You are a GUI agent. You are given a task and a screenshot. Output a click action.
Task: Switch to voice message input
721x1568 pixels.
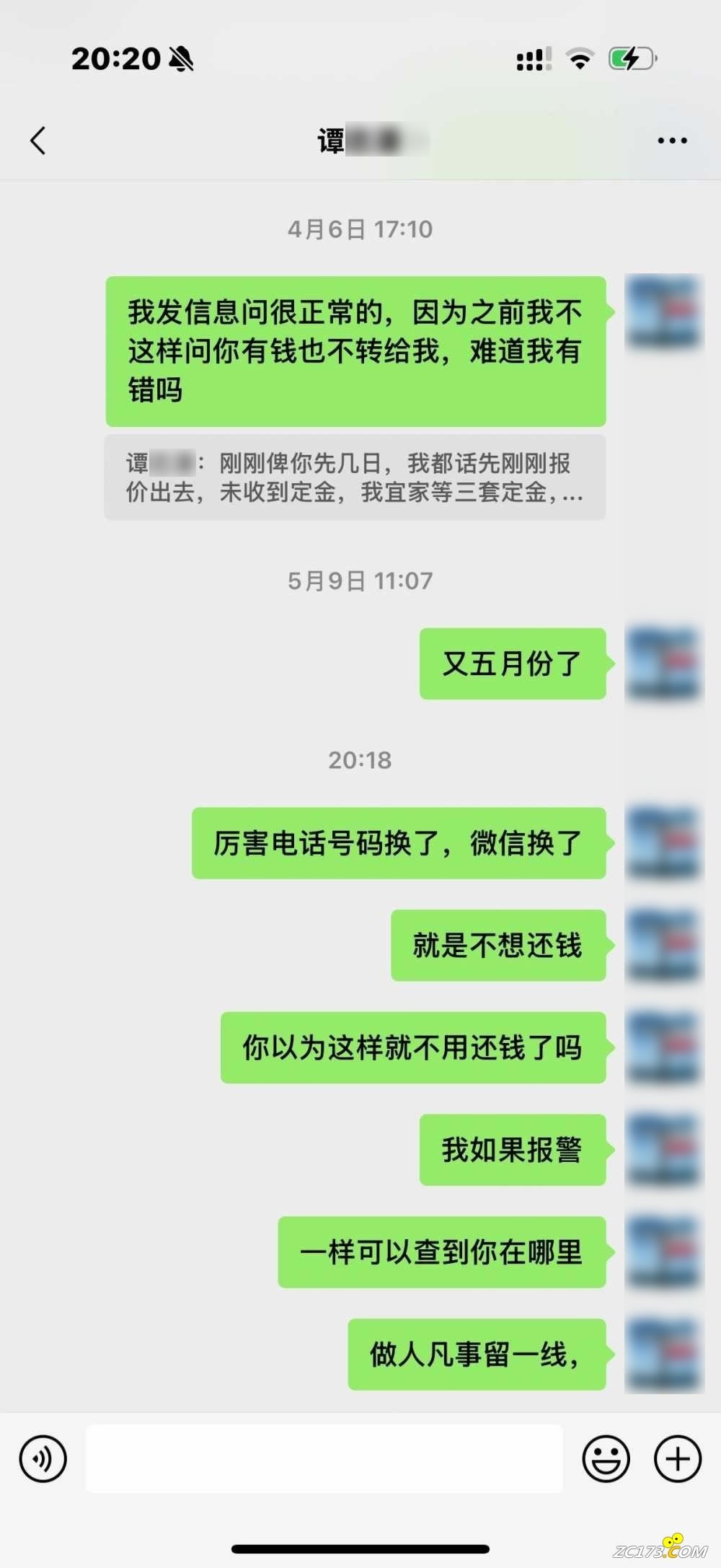(x=43, y=1458)
